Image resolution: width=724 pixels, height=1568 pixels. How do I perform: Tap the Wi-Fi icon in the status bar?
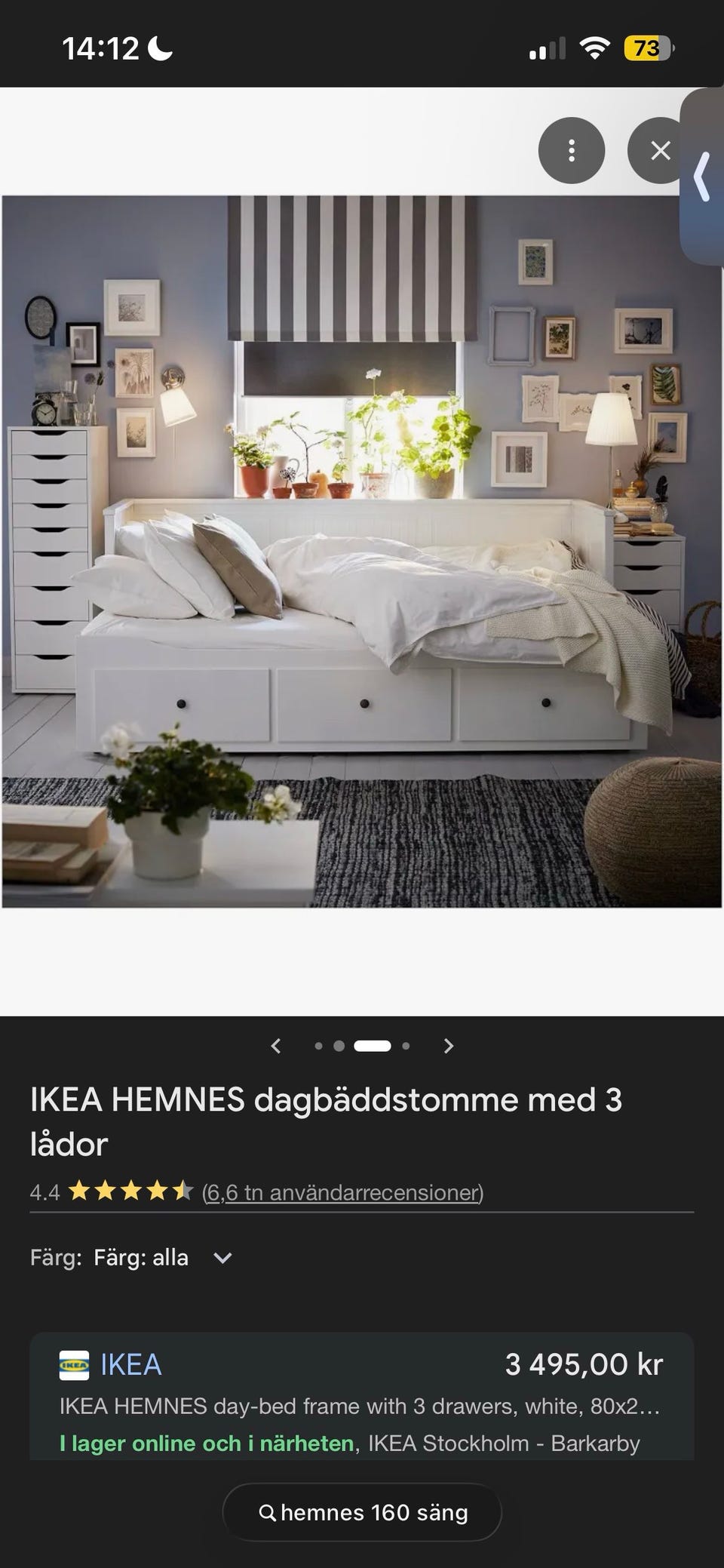(x=595, y=48)
